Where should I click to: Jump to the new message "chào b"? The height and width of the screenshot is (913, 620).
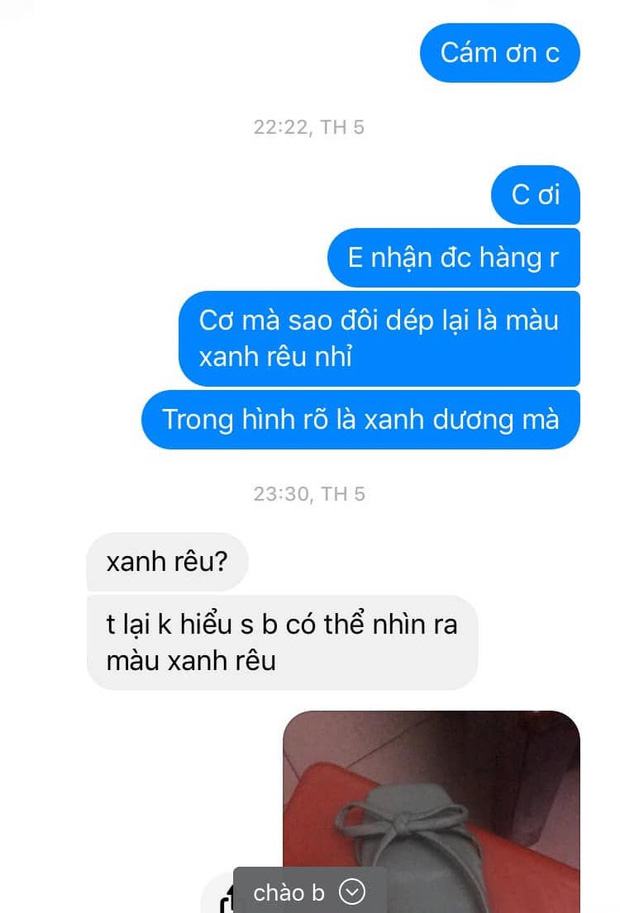click(x=309, y=891)
